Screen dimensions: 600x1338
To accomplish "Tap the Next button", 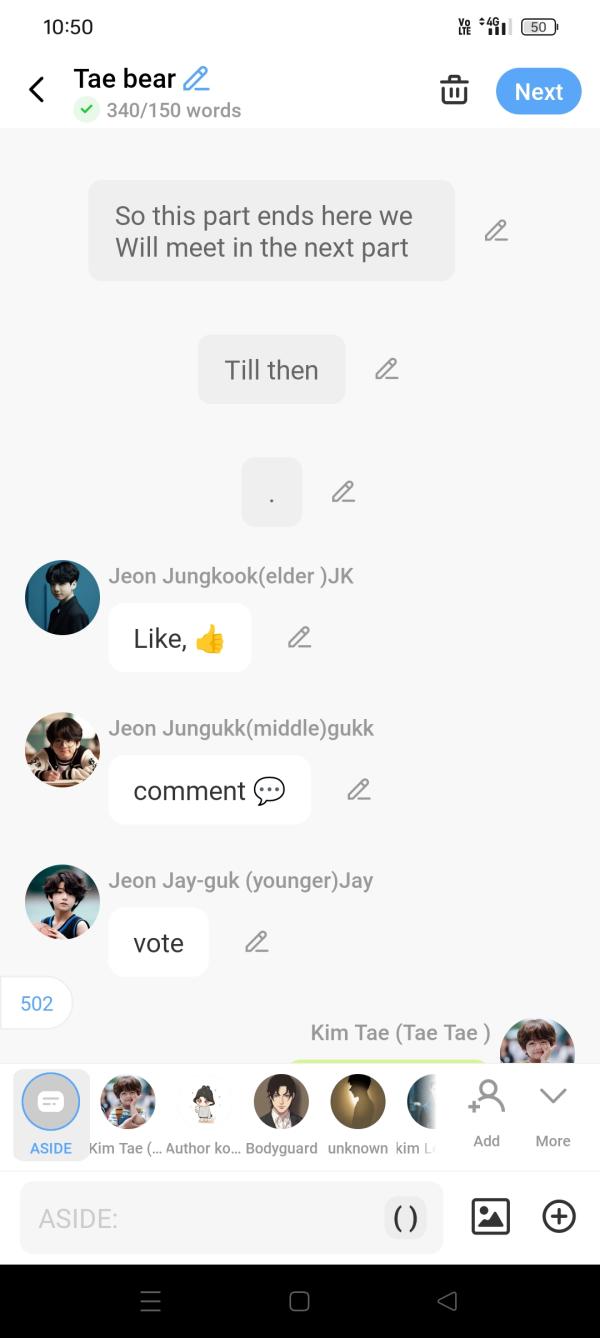I will tap(538, 91).
